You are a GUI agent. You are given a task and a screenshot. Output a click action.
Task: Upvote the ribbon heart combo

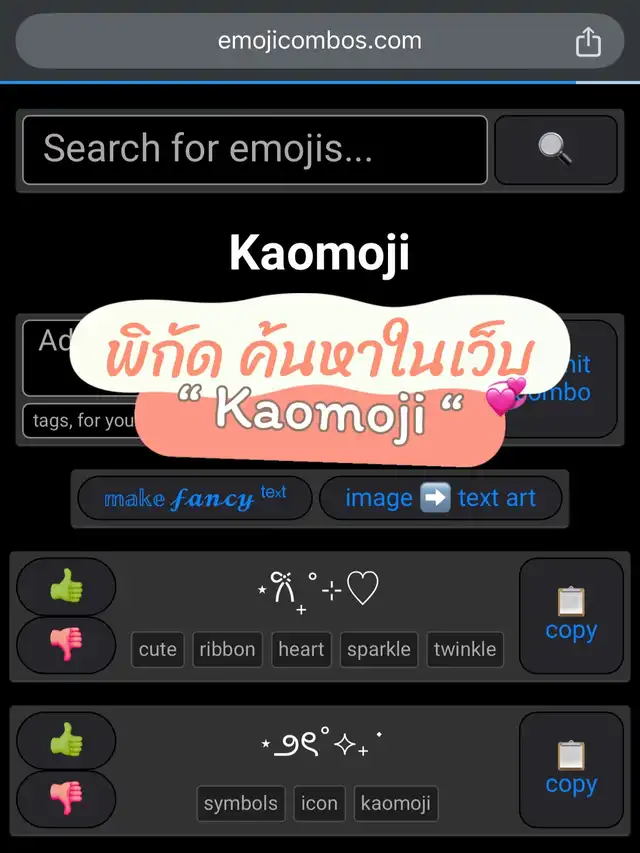(x=66, y=586)
